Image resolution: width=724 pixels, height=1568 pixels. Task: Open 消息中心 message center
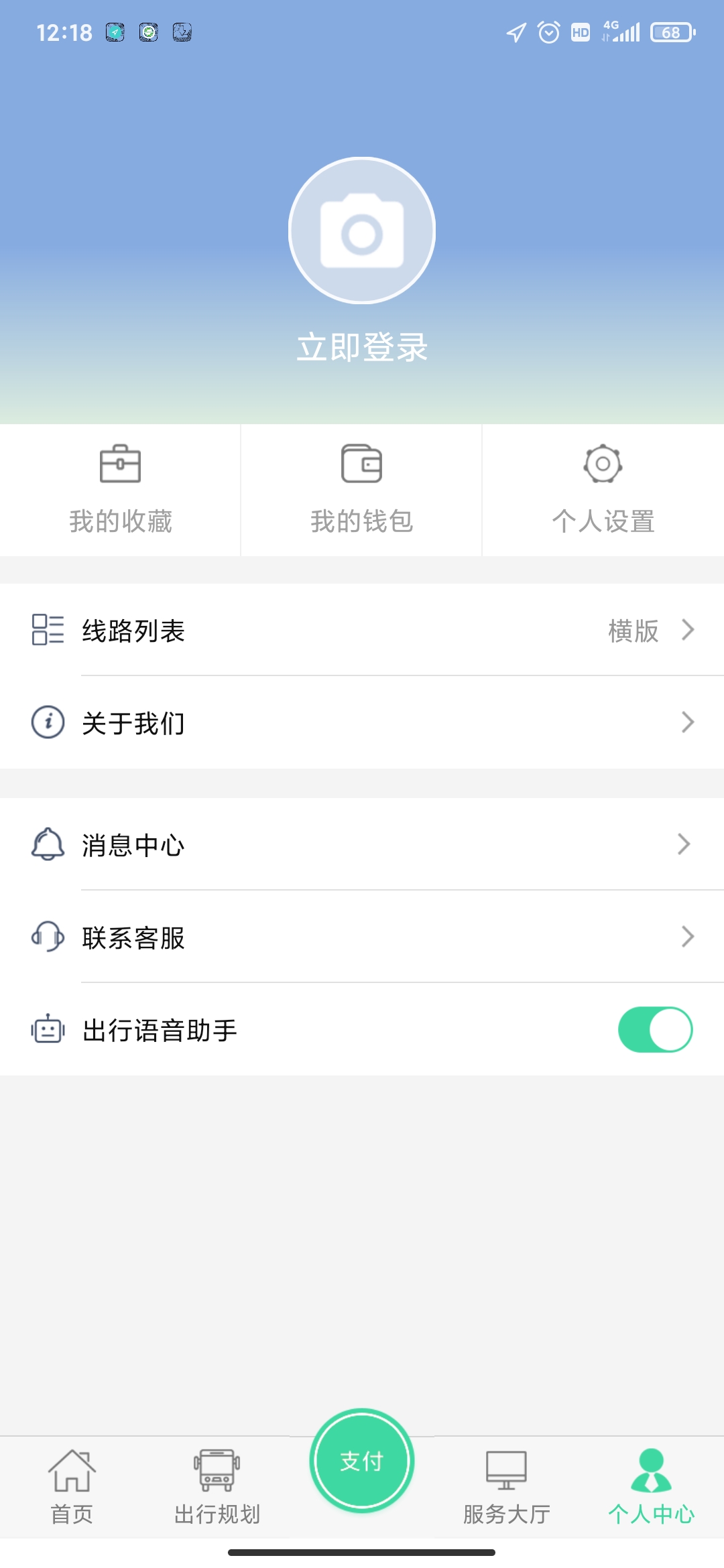pos(362,844)
